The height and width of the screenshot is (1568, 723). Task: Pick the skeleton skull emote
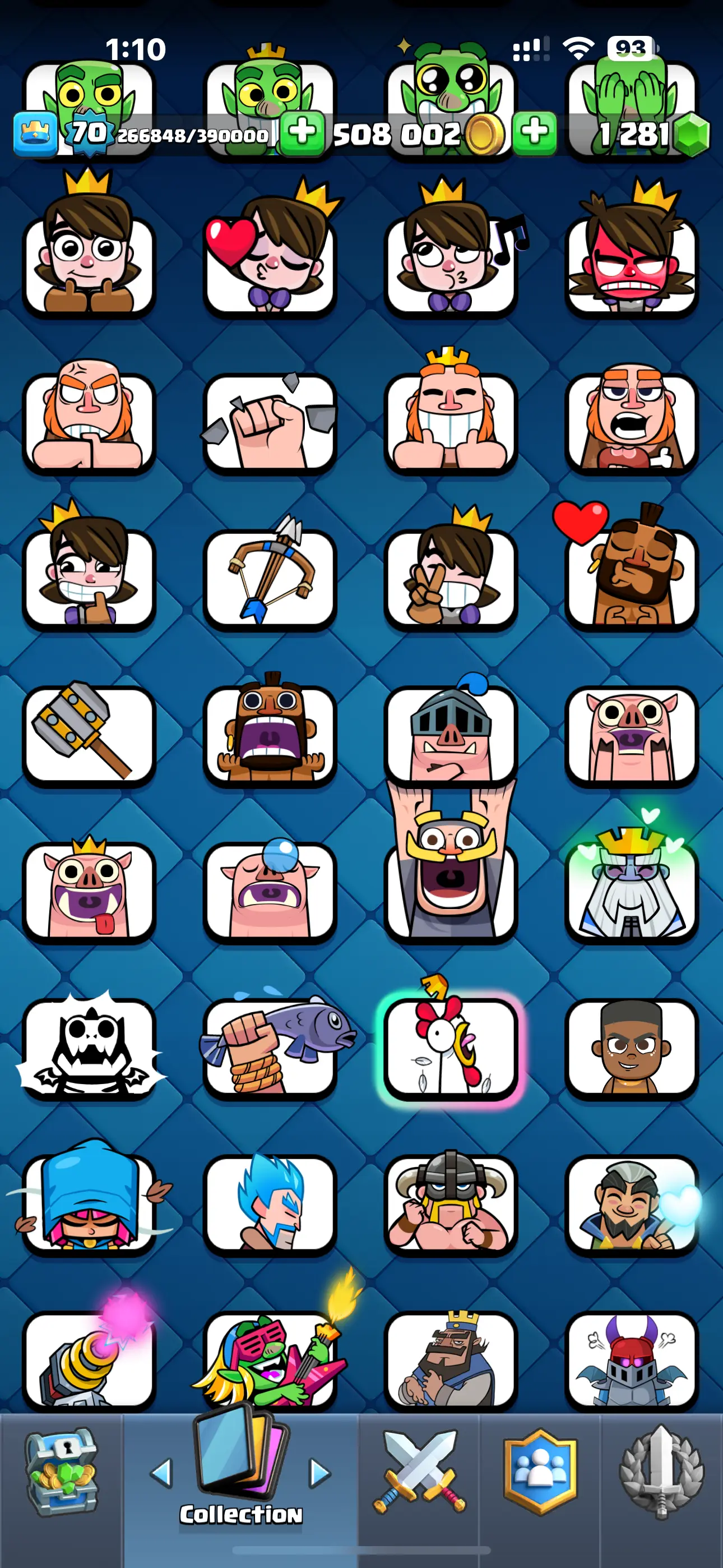[x=89, y=1047]
